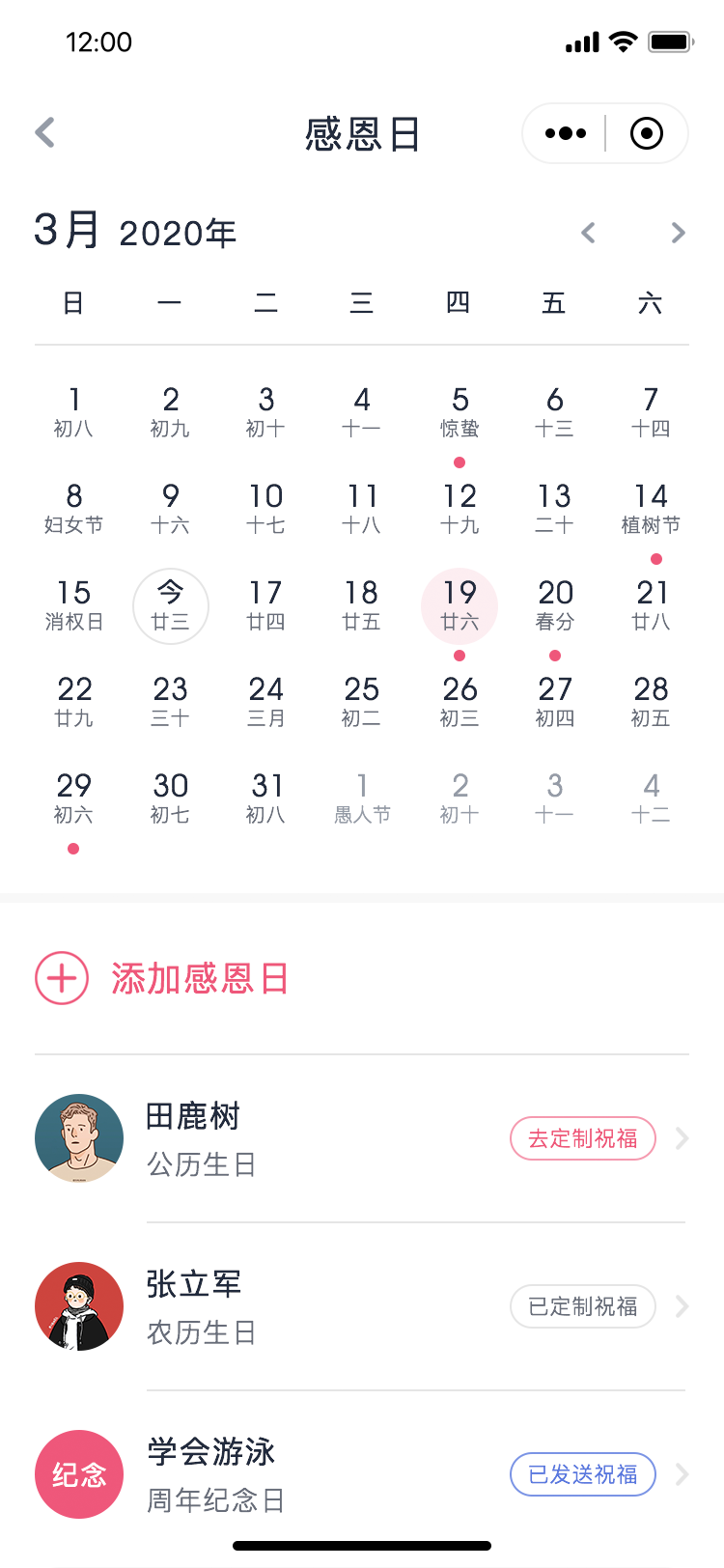Select March 29 on the calendar

point(74,798)
